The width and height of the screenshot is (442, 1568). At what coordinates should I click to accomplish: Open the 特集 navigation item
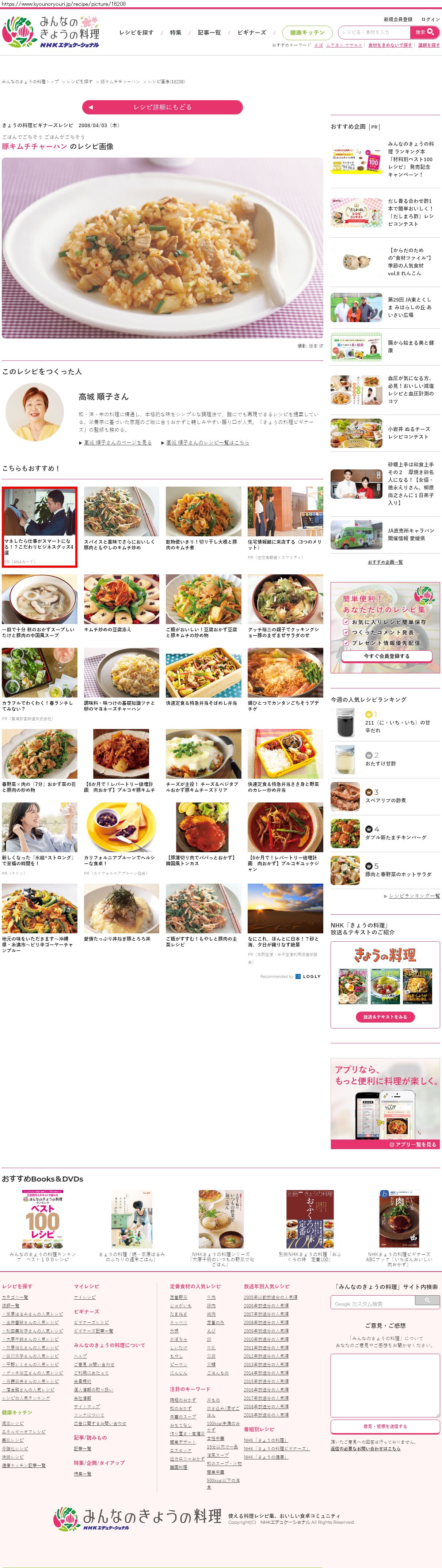(x=176, y=33)
